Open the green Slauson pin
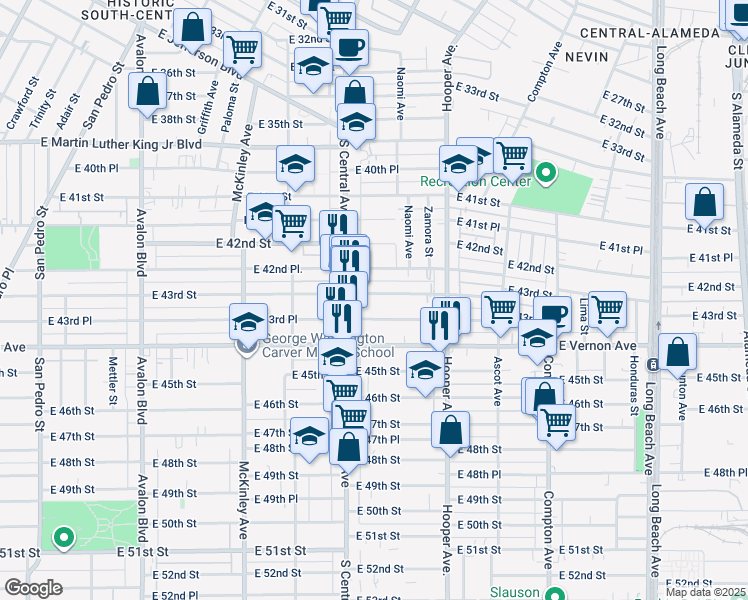Image resolution: width=748 pixels, height=600 pixels. pos(549,592)
